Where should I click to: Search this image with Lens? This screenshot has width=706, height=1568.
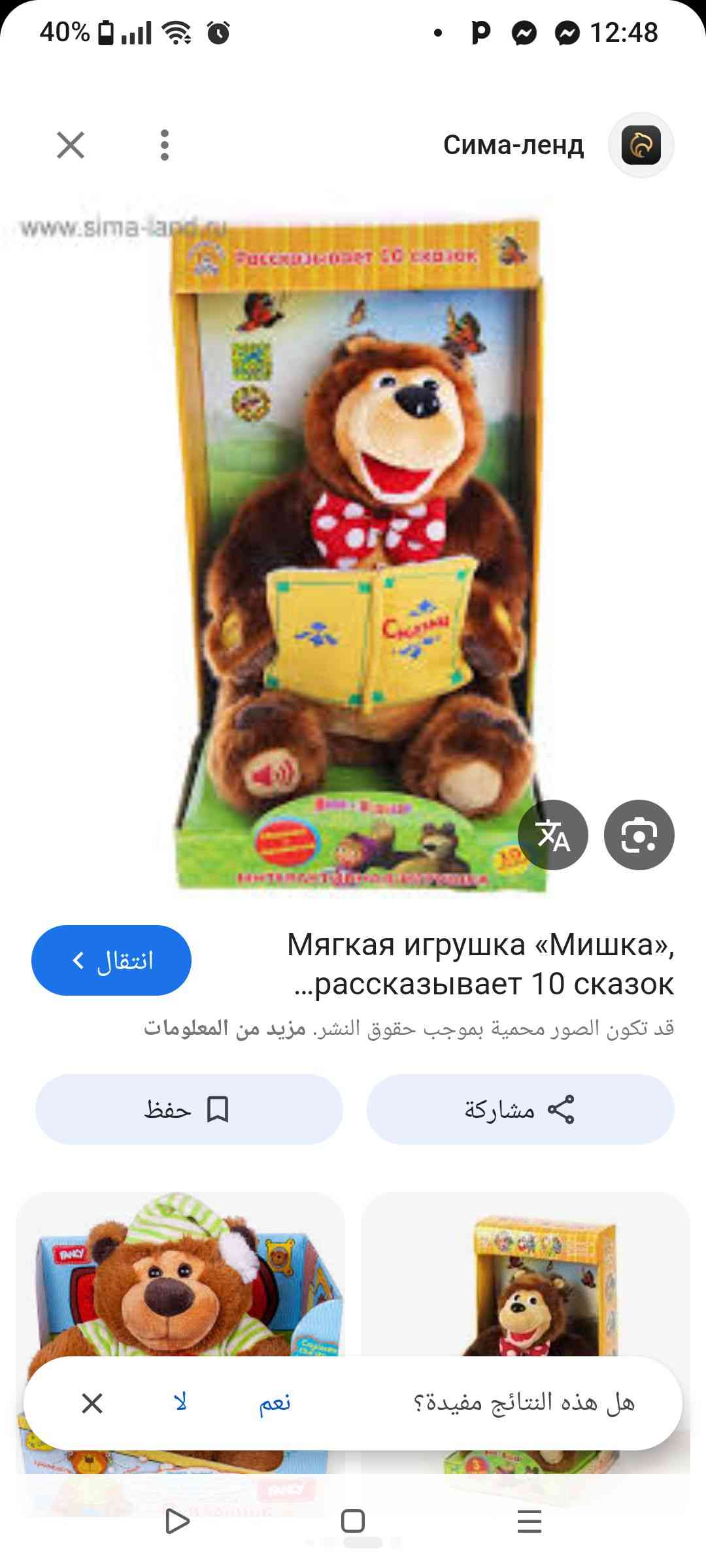pyautogui.click(x=639, y=835)
